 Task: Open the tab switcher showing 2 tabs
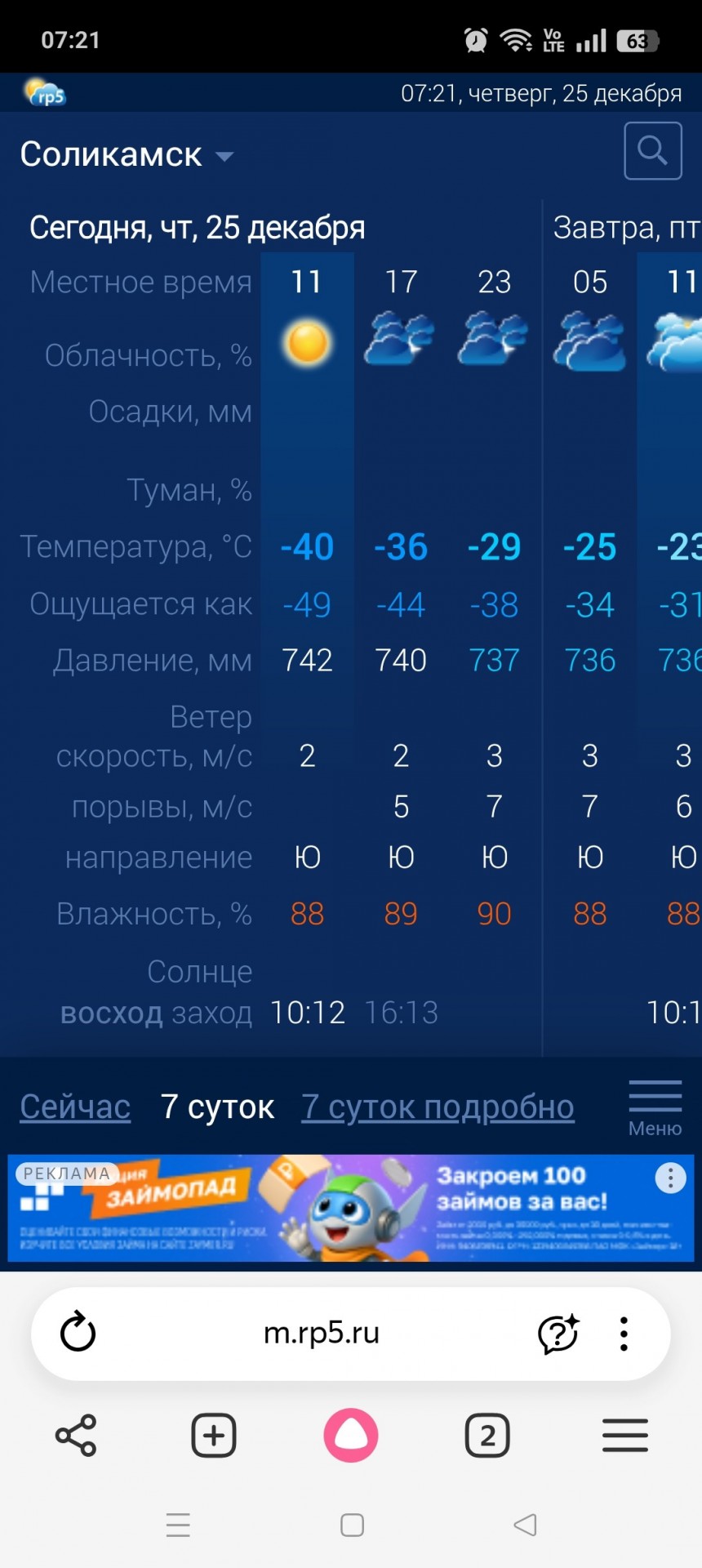coord(487,1435)
